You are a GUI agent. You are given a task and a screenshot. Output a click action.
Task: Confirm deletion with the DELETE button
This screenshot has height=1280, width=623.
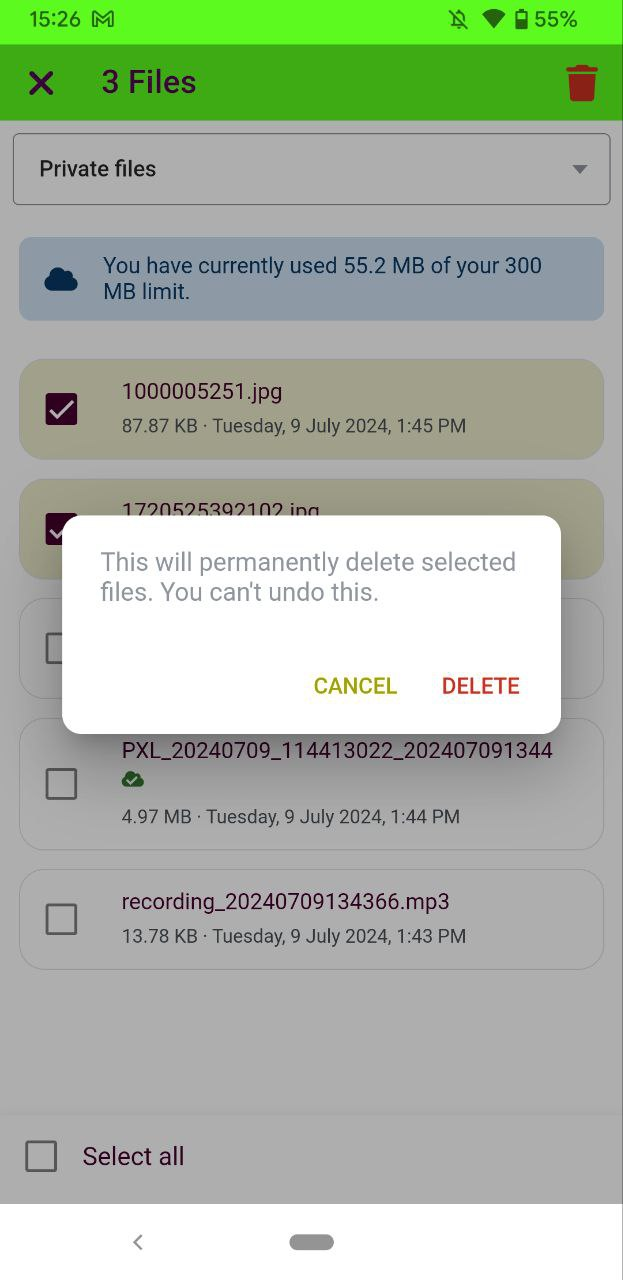pos(480,686)
